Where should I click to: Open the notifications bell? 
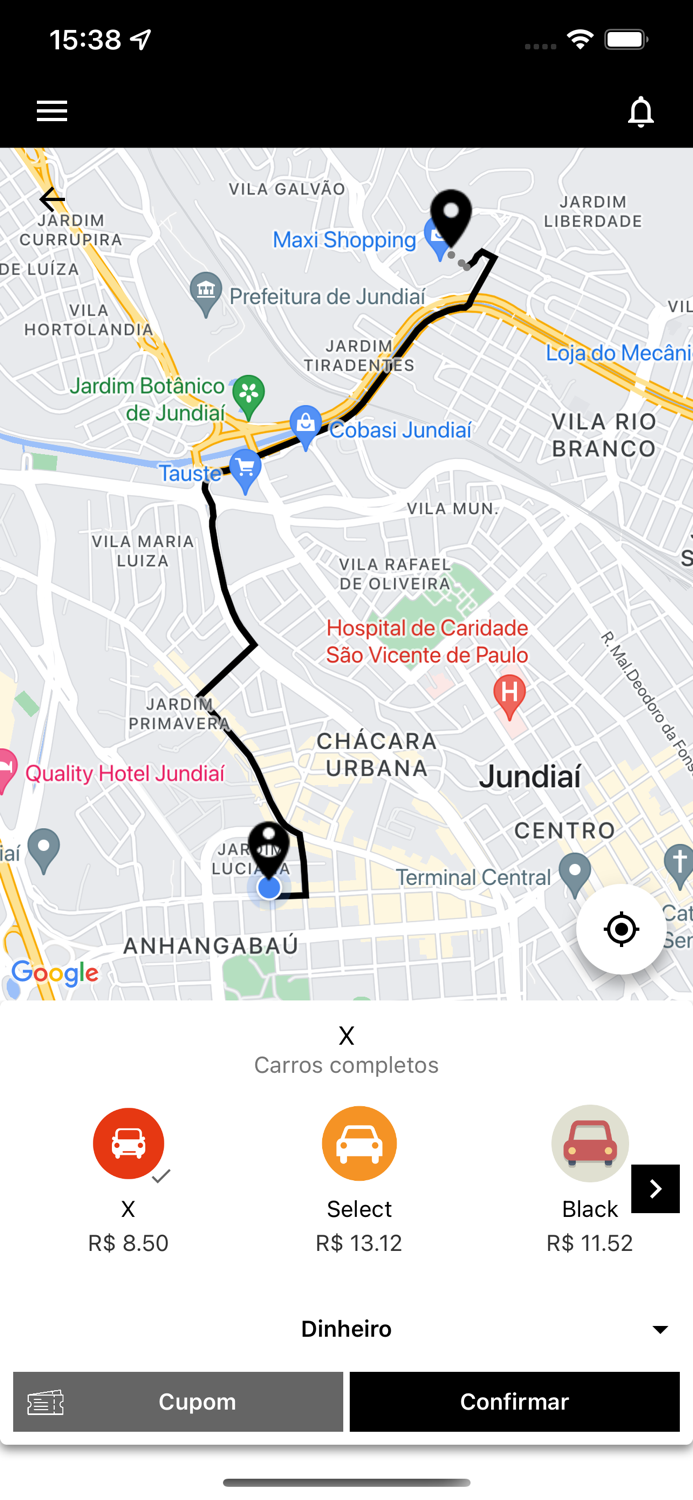(640, 112)
